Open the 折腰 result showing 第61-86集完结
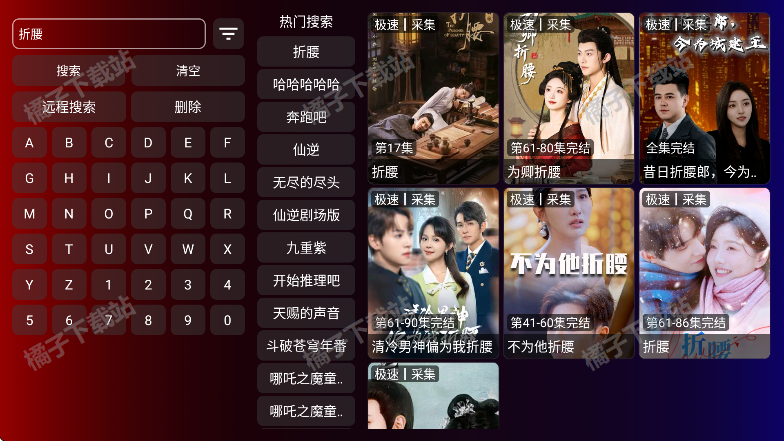784x441 pixels. coord(704,270)
